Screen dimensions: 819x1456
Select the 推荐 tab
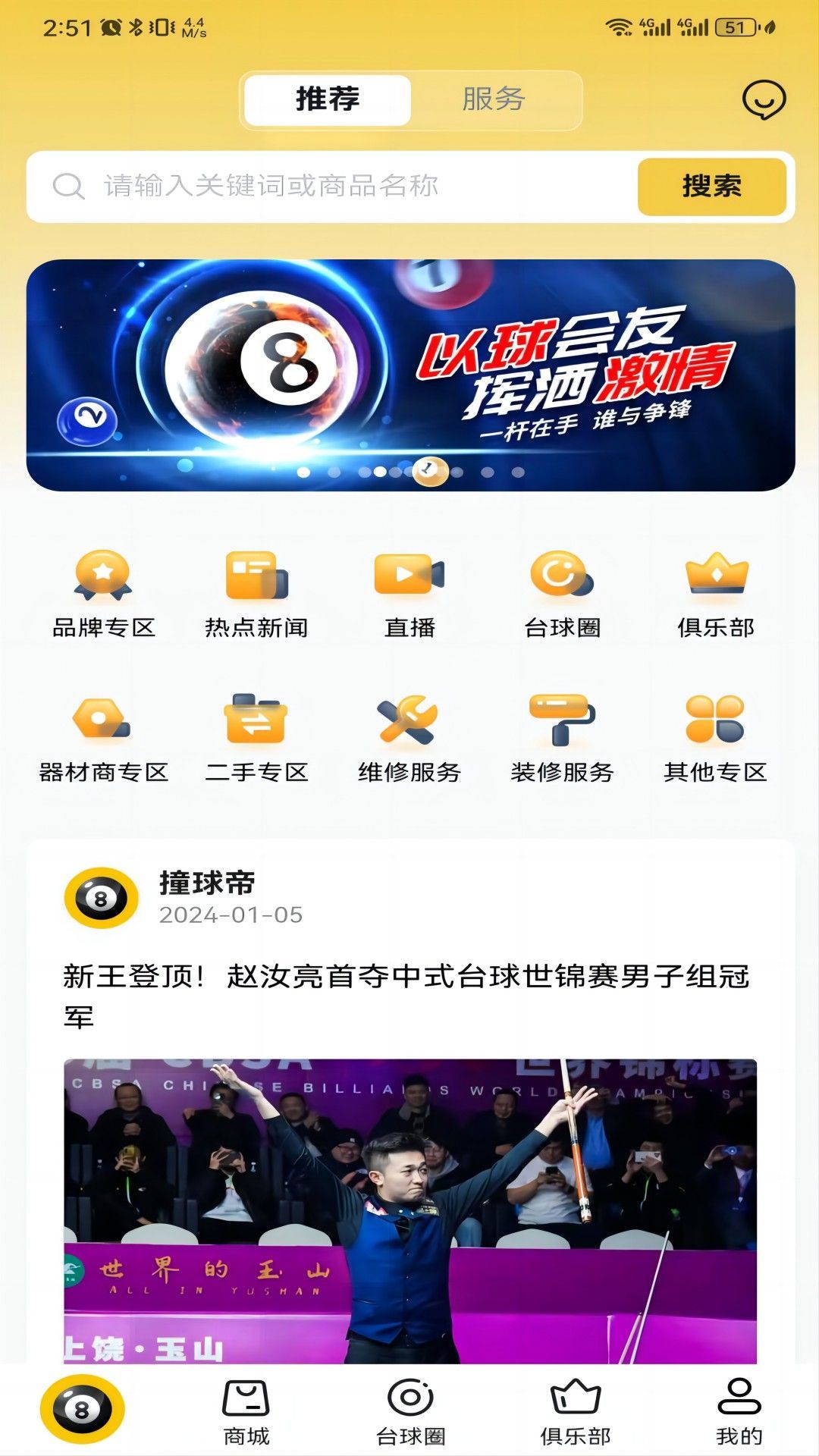click(328, 99)
